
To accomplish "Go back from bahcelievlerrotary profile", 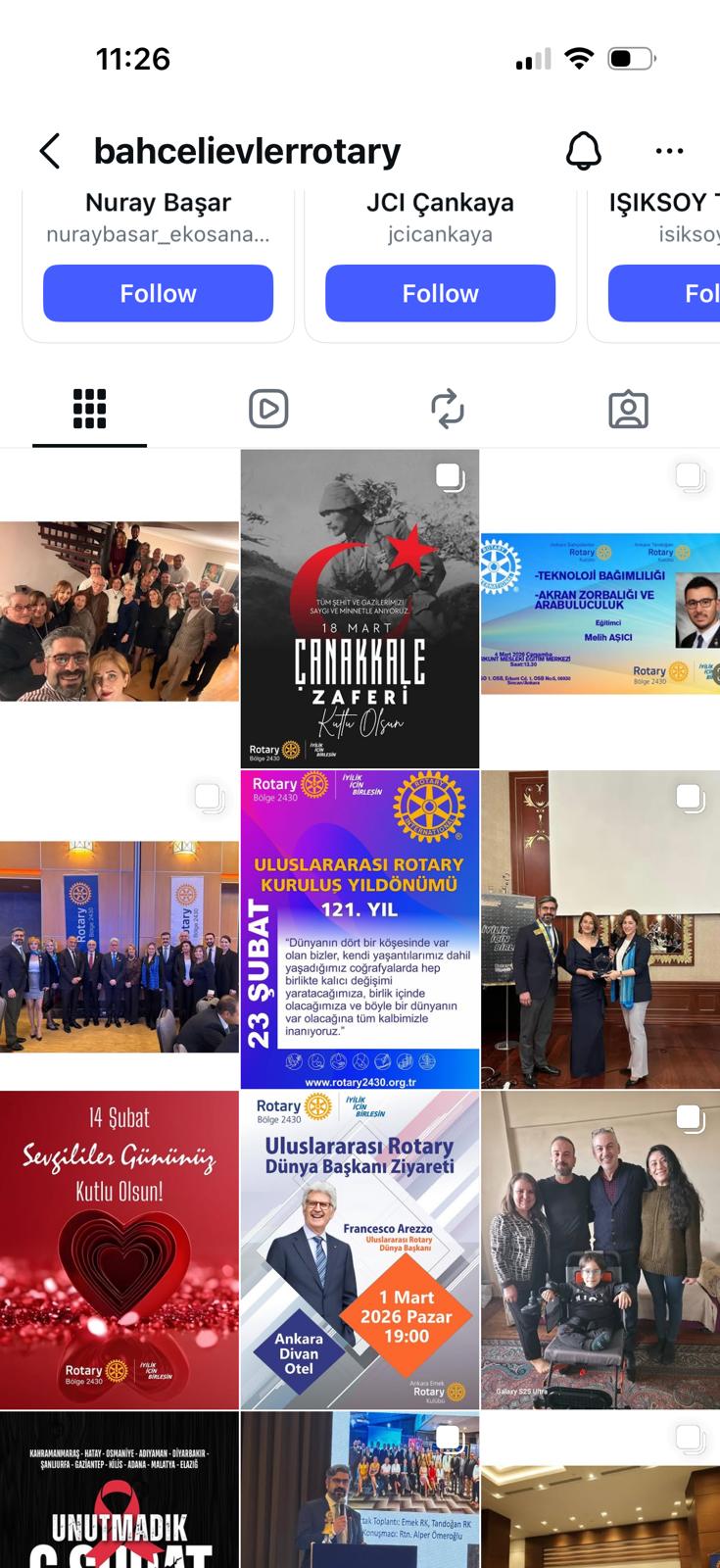I will (50, 151).
